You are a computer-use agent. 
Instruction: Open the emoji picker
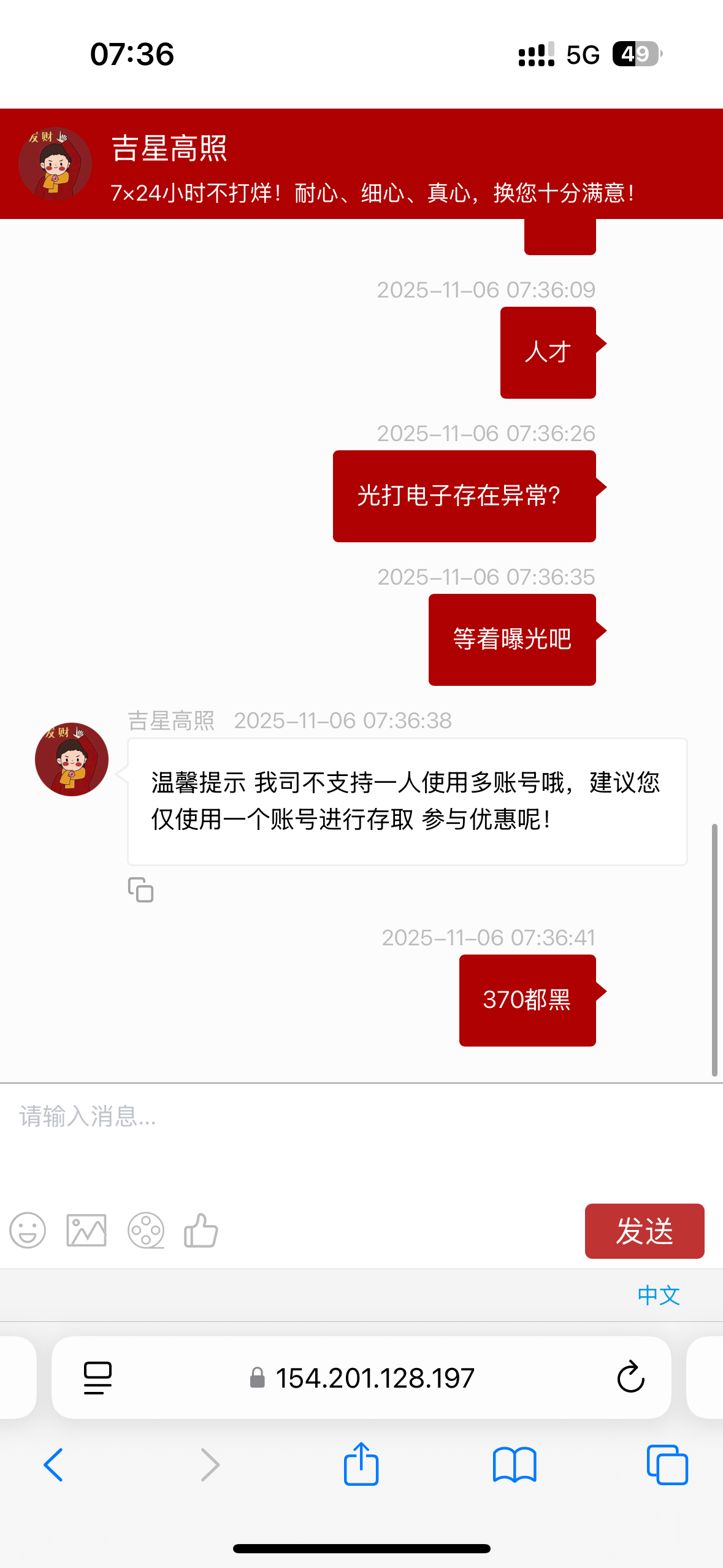28,1230
